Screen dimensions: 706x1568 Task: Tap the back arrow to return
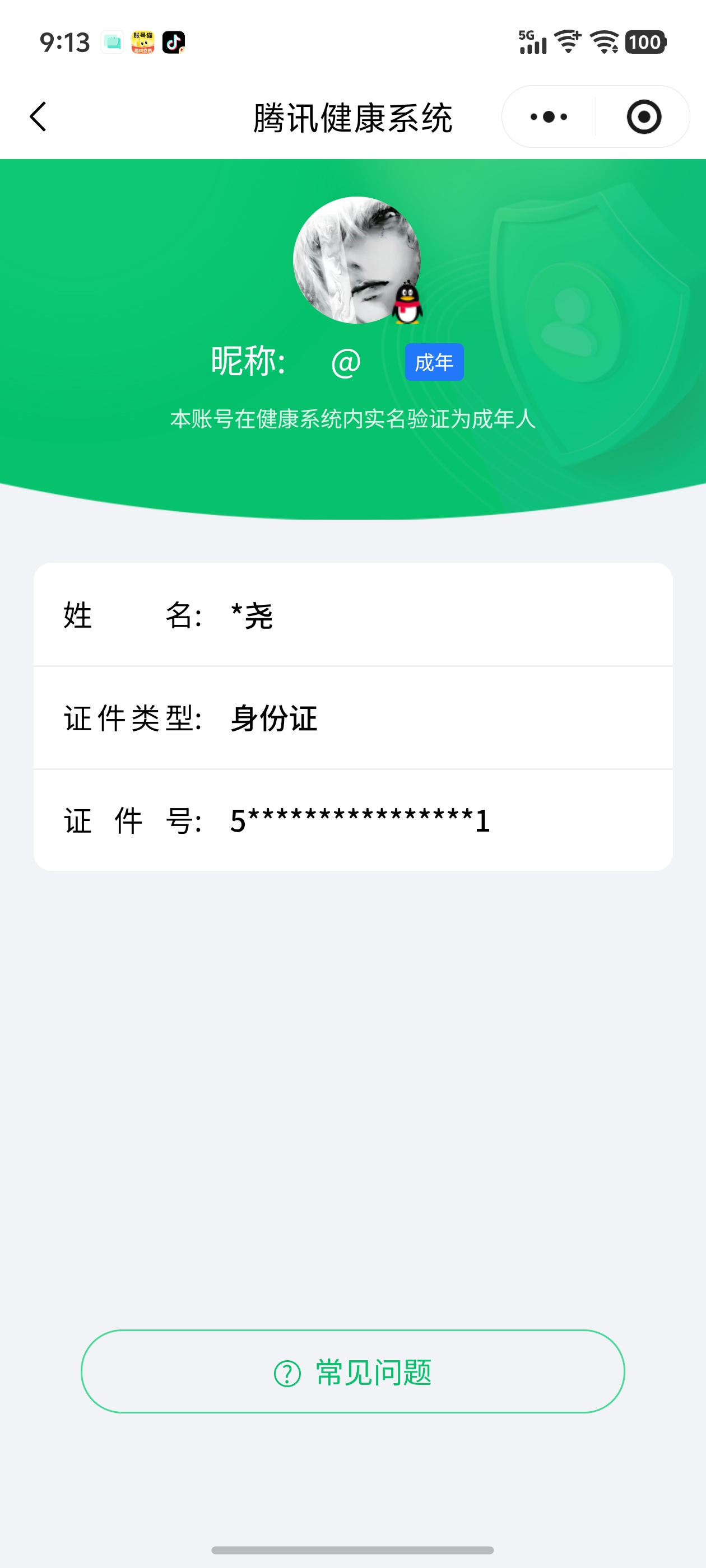(38, 116)
